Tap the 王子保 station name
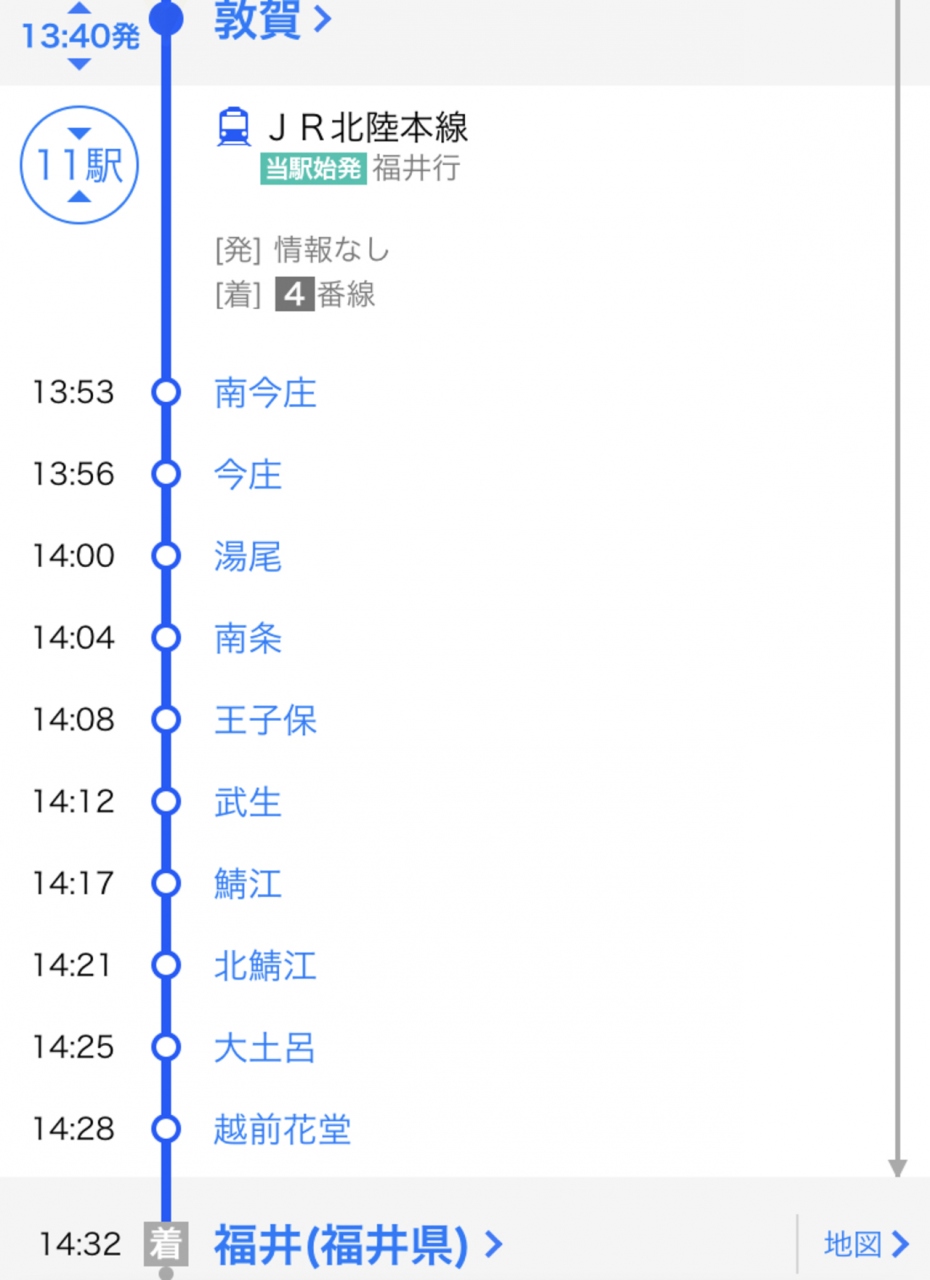 pos(265,721)
